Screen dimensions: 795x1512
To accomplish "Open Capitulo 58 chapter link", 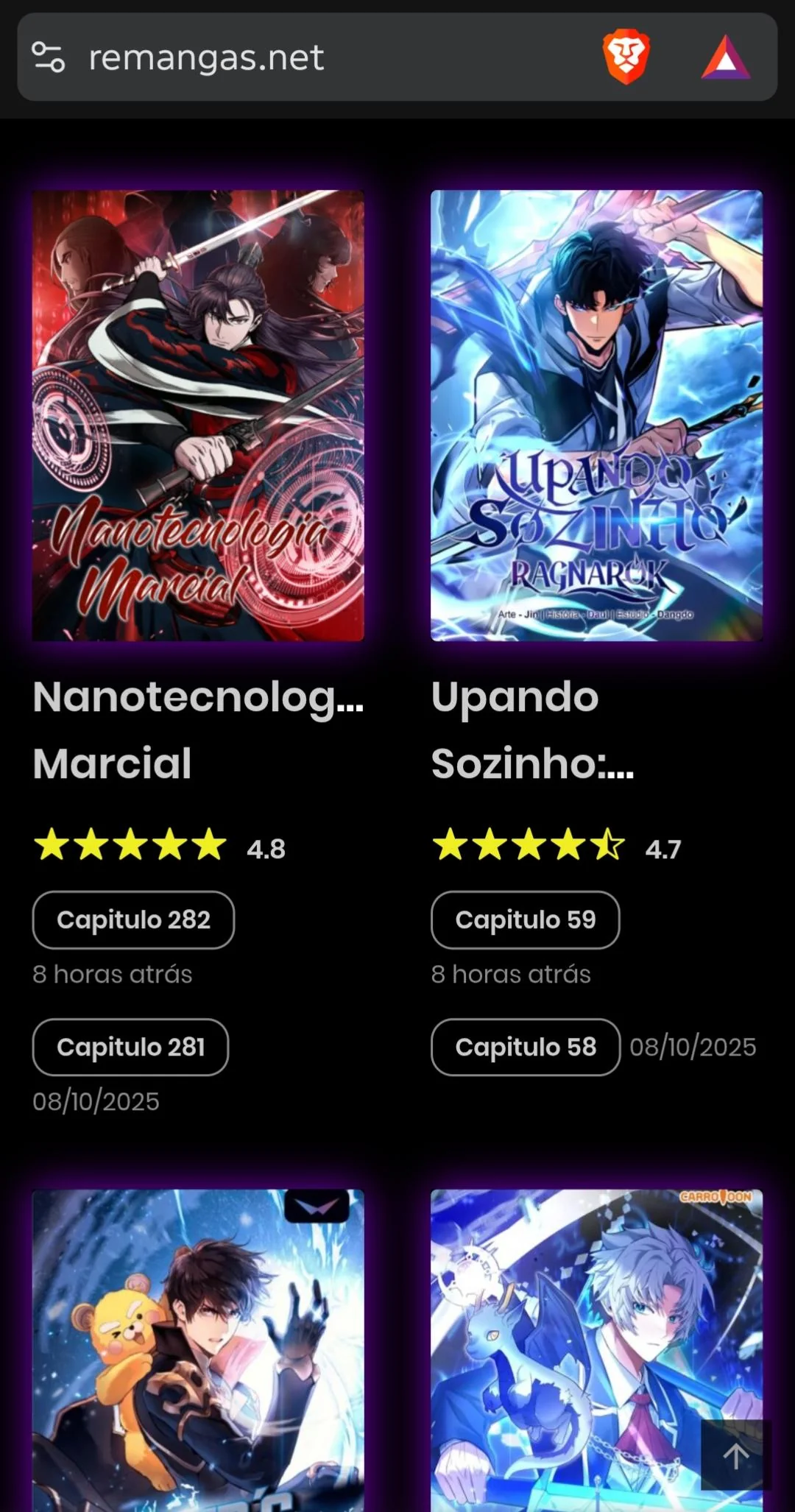I will click(x=524, y=1048).
